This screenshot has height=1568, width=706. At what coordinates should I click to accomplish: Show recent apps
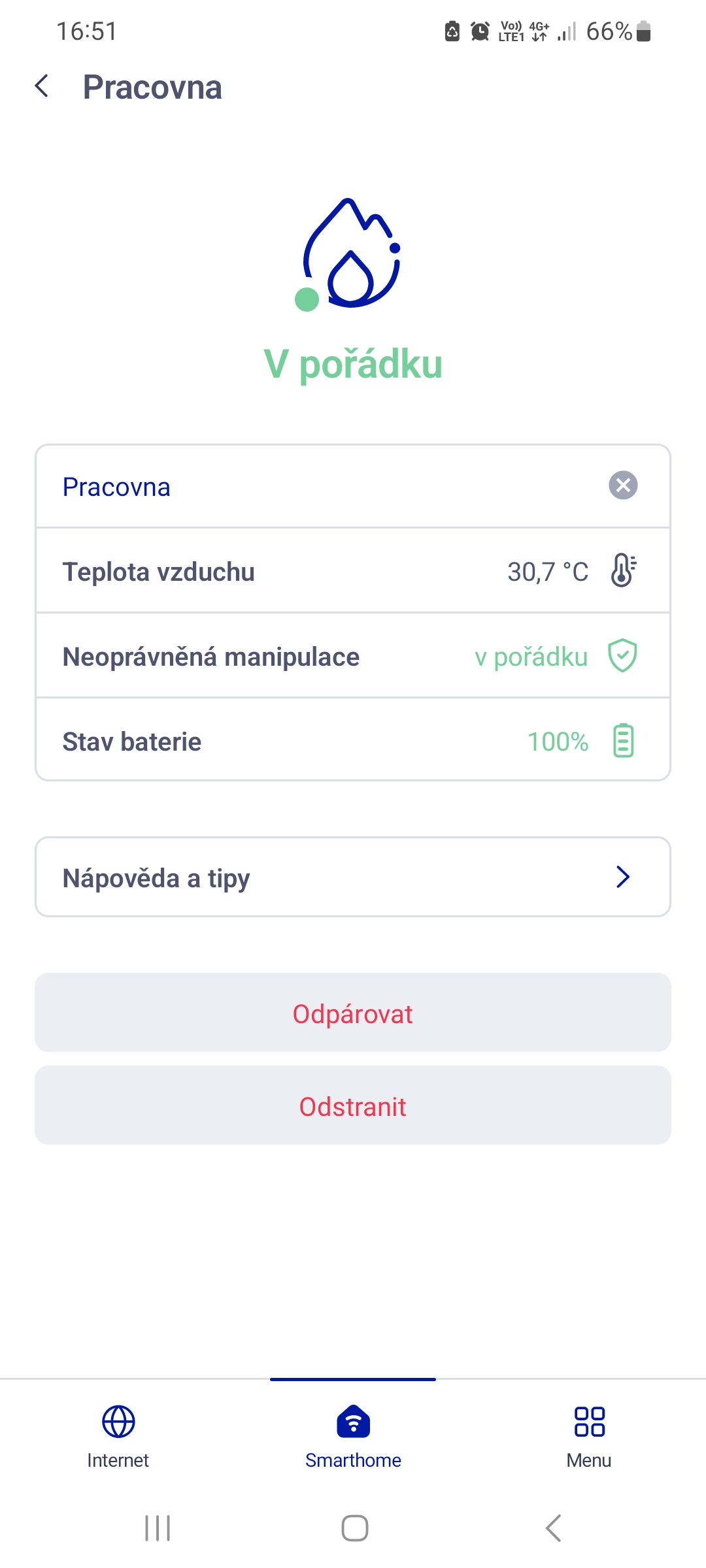[158, 1527]
